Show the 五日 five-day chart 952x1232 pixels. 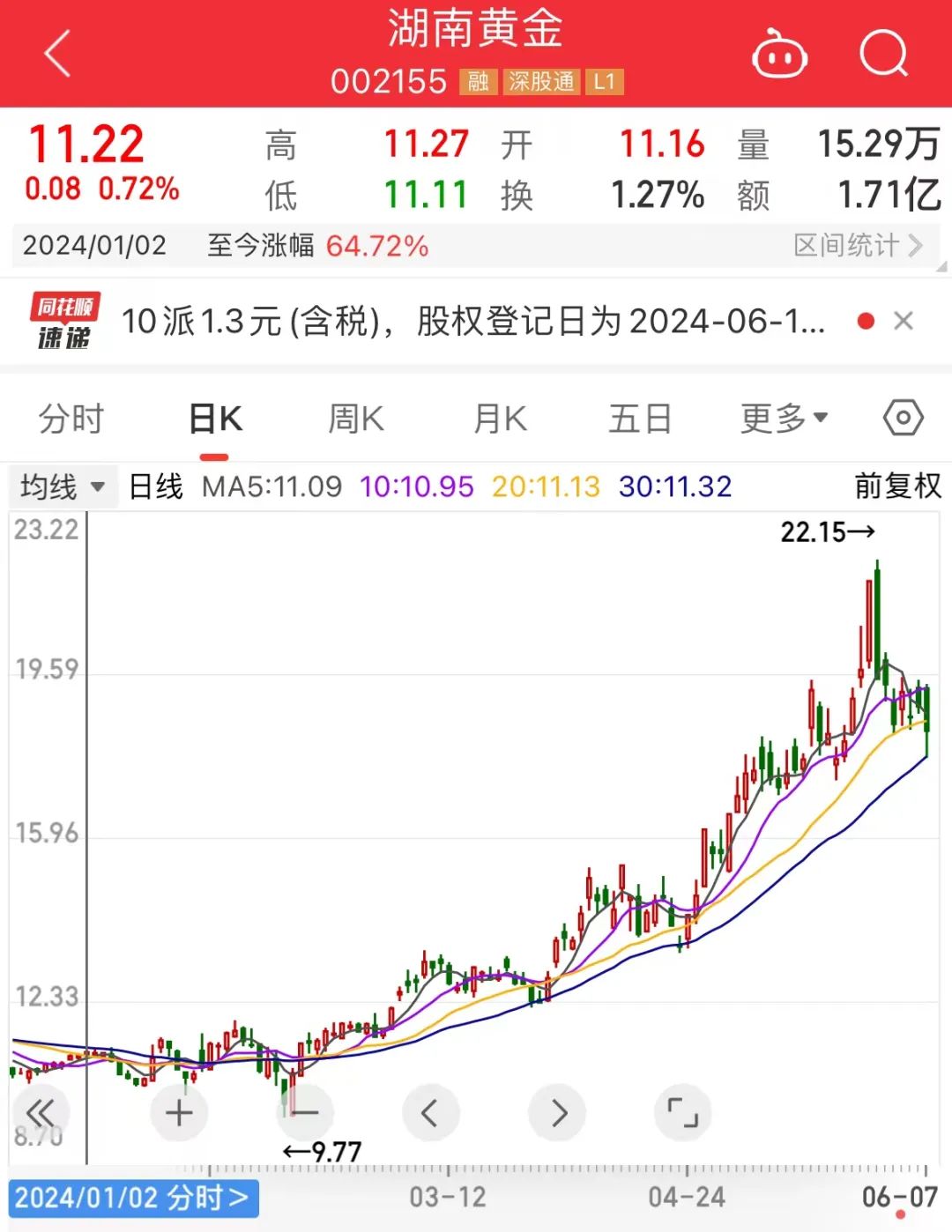(641, 419)
